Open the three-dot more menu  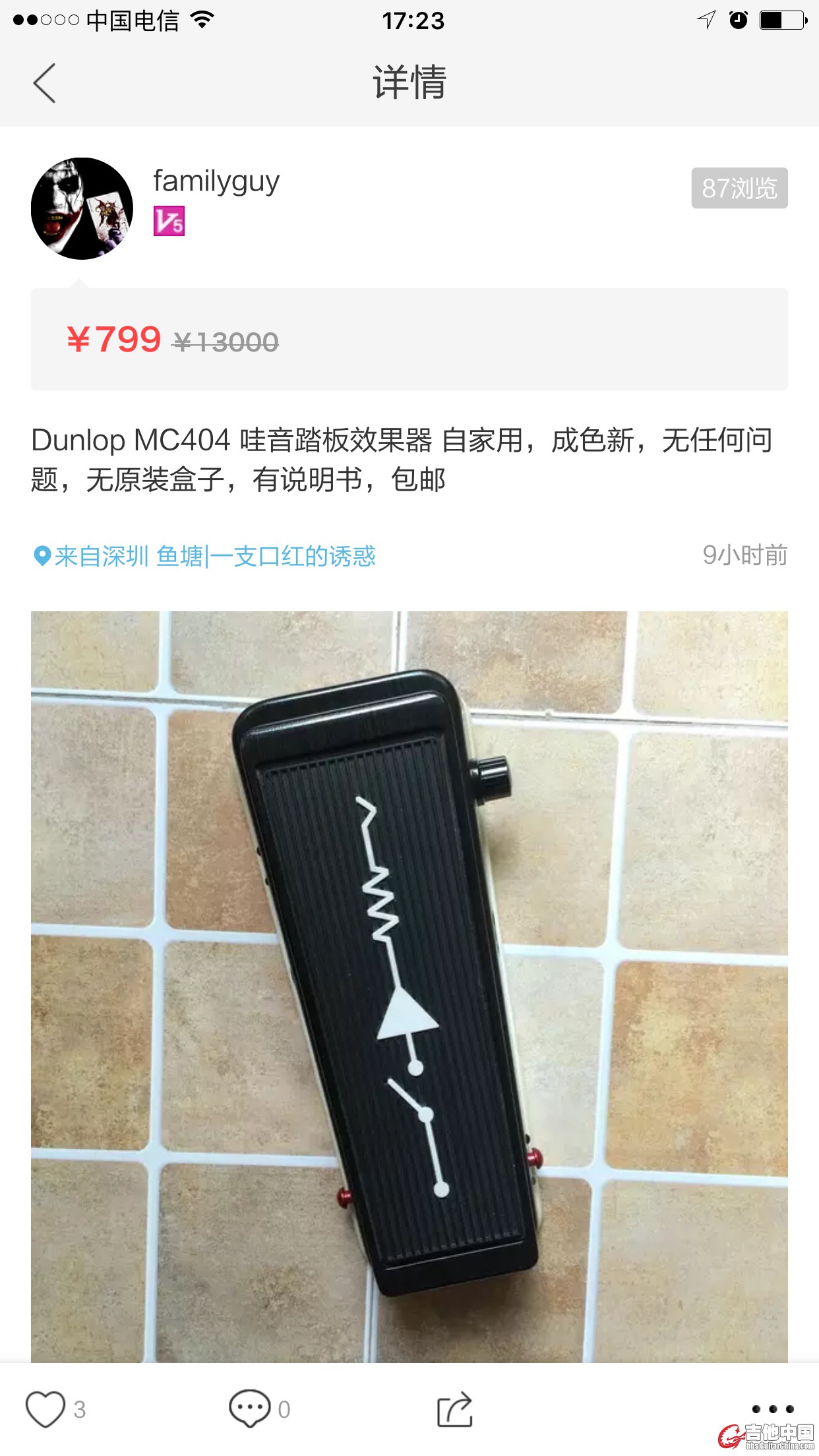(772, 1409)
